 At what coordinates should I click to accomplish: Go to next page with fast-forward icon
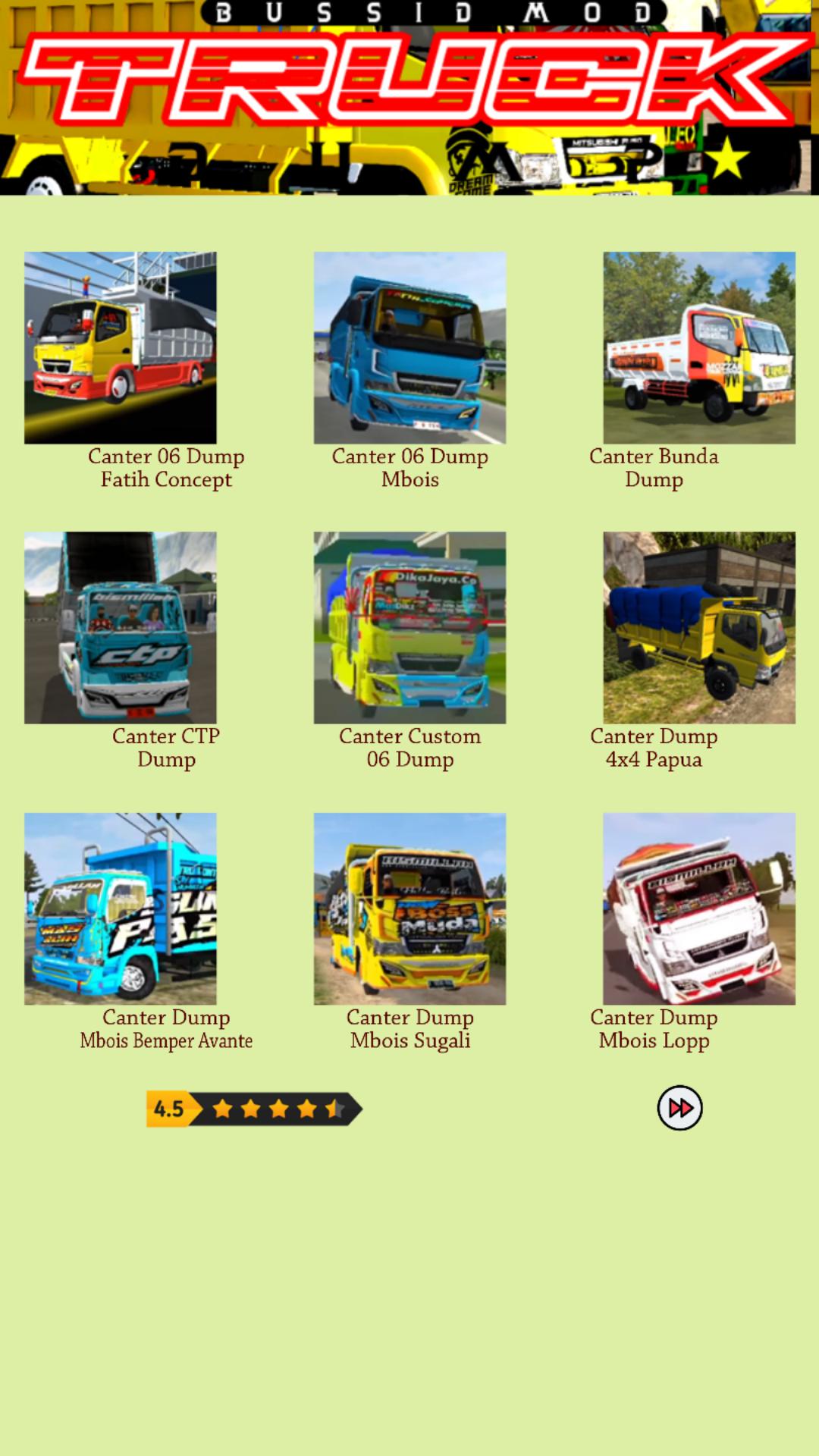point(679,1108)
